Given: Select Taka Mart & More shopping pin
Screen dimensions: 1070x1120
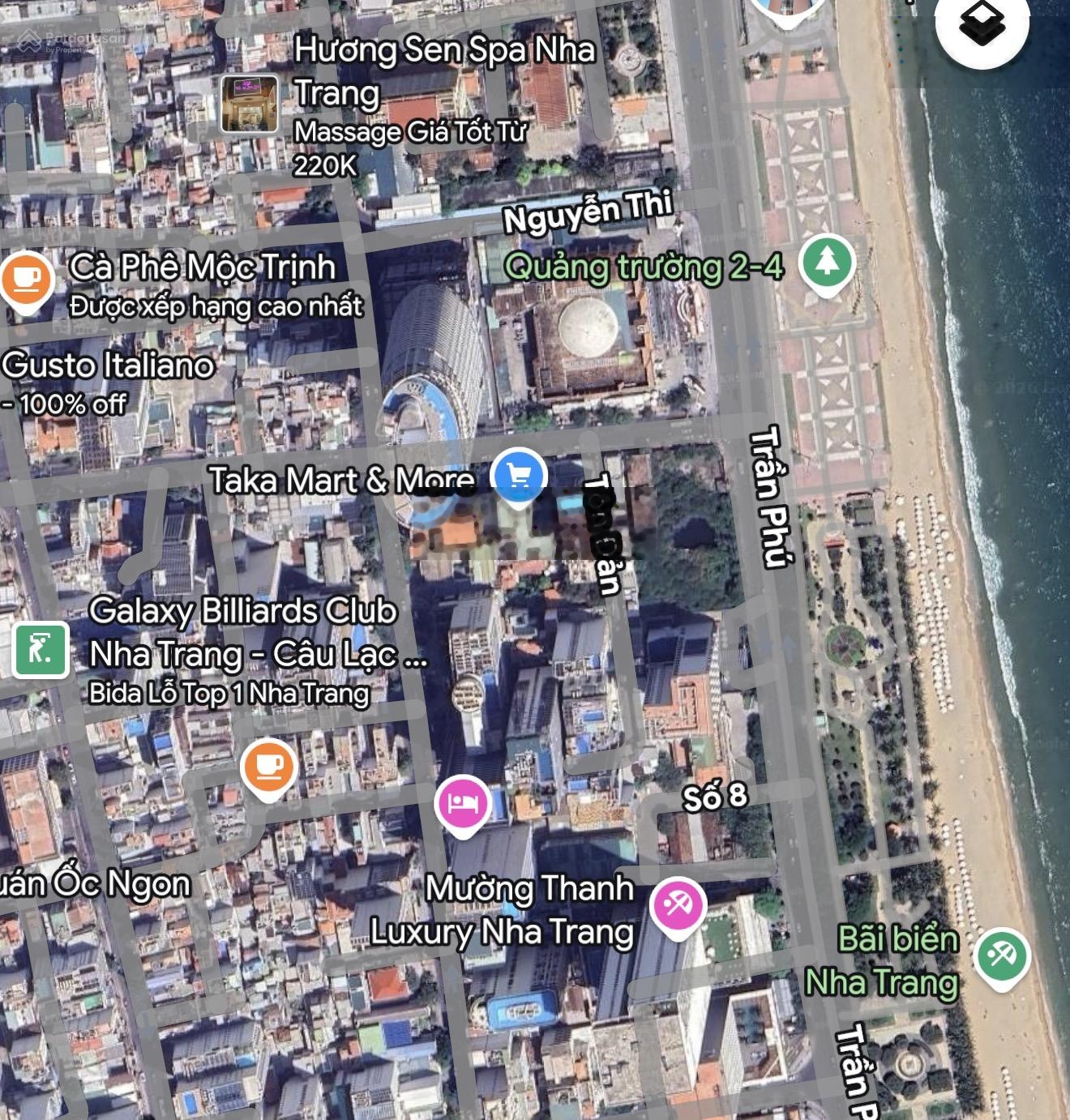Looking at the screenshot, I should [518, 476].
